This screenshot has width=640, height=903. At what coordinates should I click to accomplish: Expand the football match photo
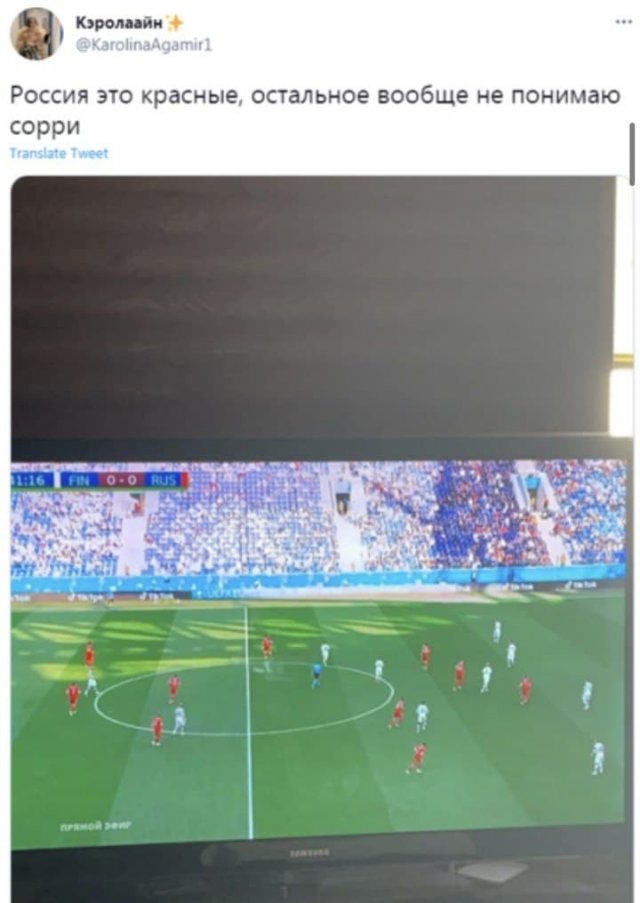[320, 540]
